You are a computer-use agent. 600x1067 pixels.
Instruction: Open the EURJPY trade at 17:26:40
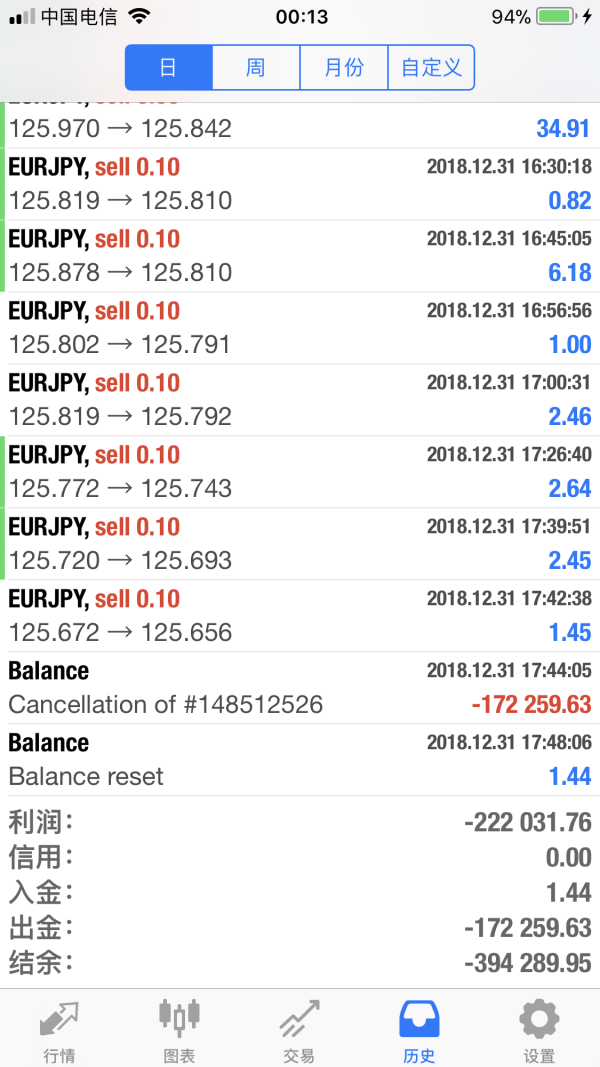point(300,472)
